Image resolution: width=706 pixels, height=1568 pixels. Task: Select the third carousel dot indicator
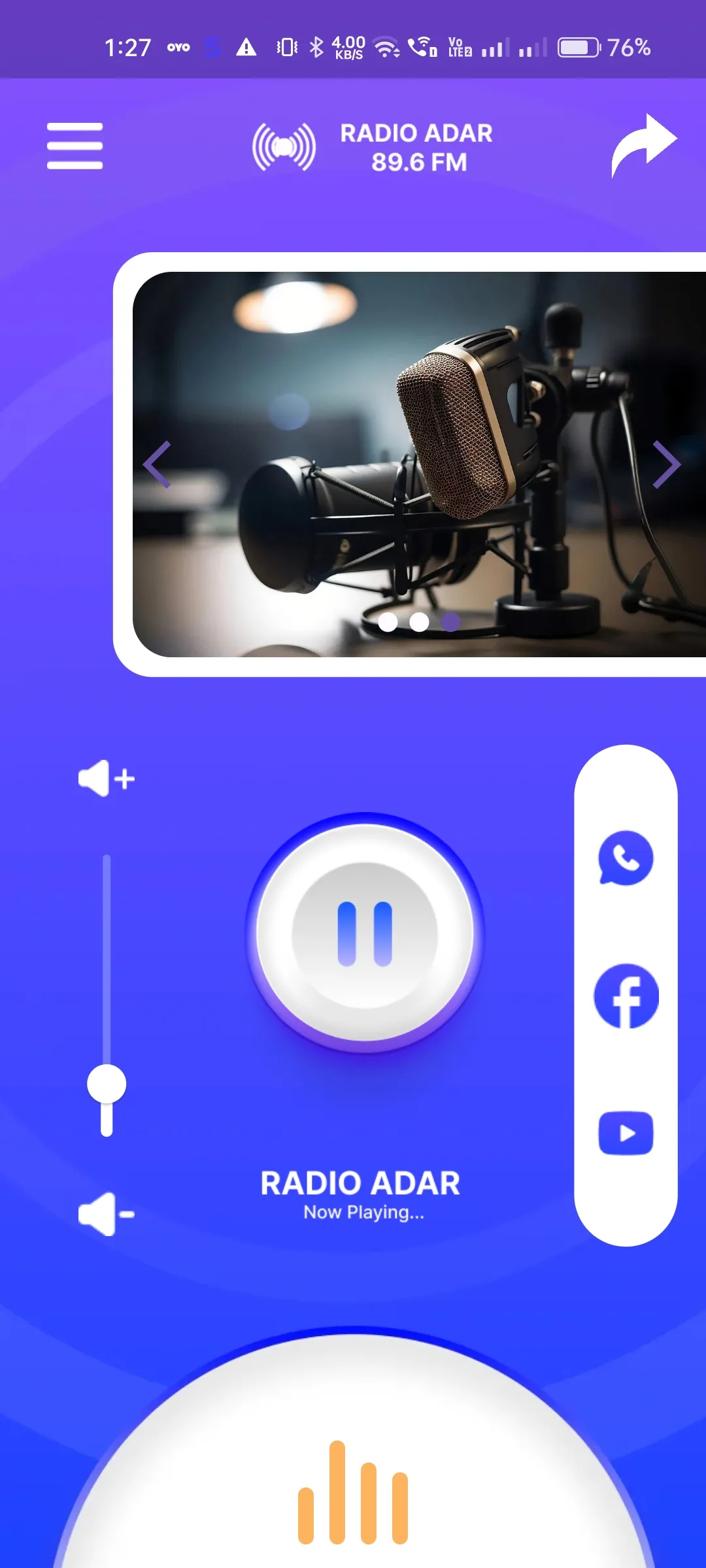pyautogui.click(x=450, y=623)
